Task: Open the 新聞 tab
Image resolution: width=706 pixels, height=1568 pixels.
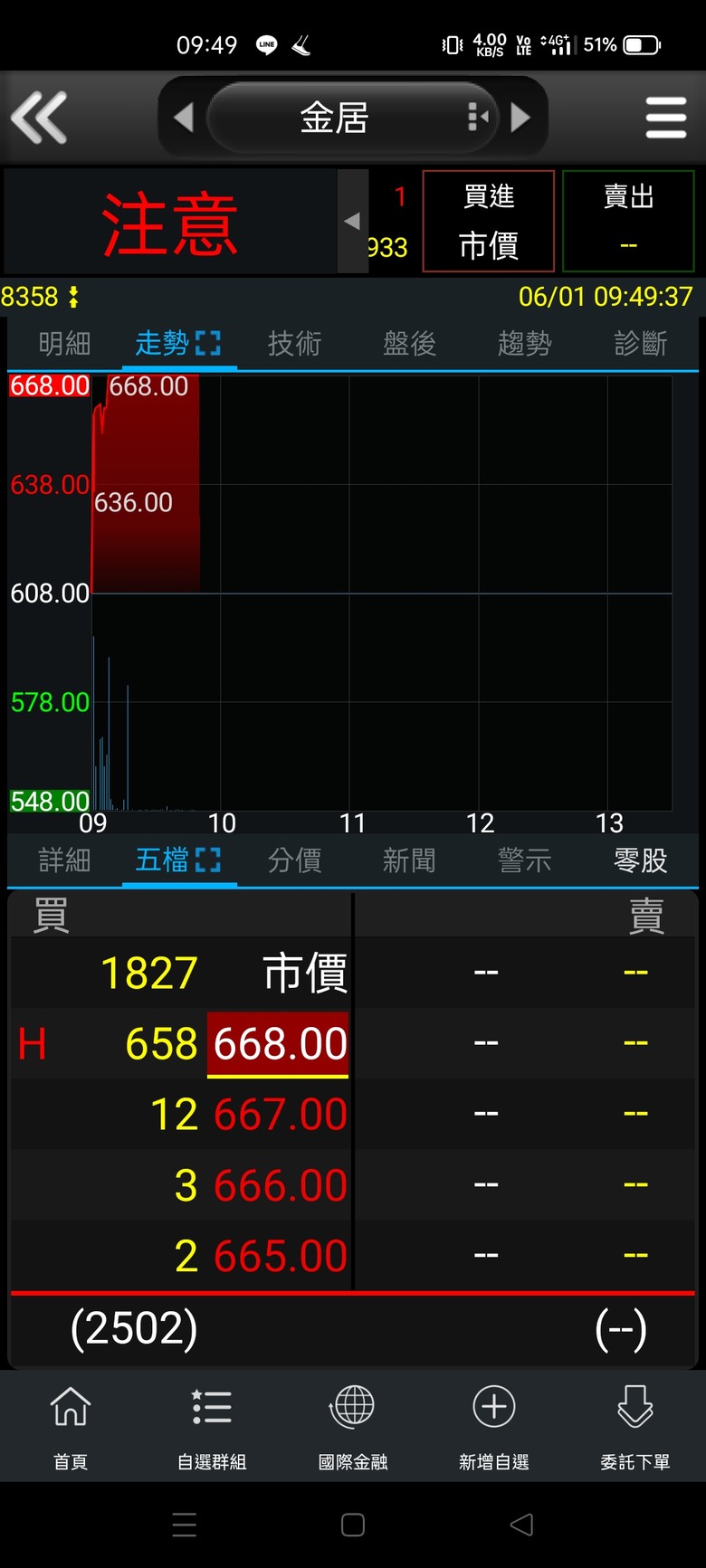Action: point(409,860)
